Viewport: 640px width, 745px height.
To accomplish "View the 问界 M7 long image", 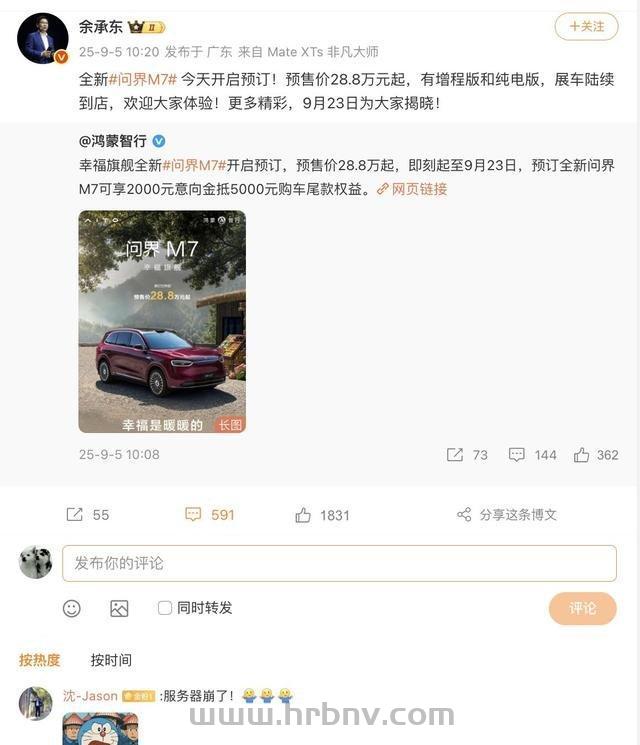I will [162, 321].
